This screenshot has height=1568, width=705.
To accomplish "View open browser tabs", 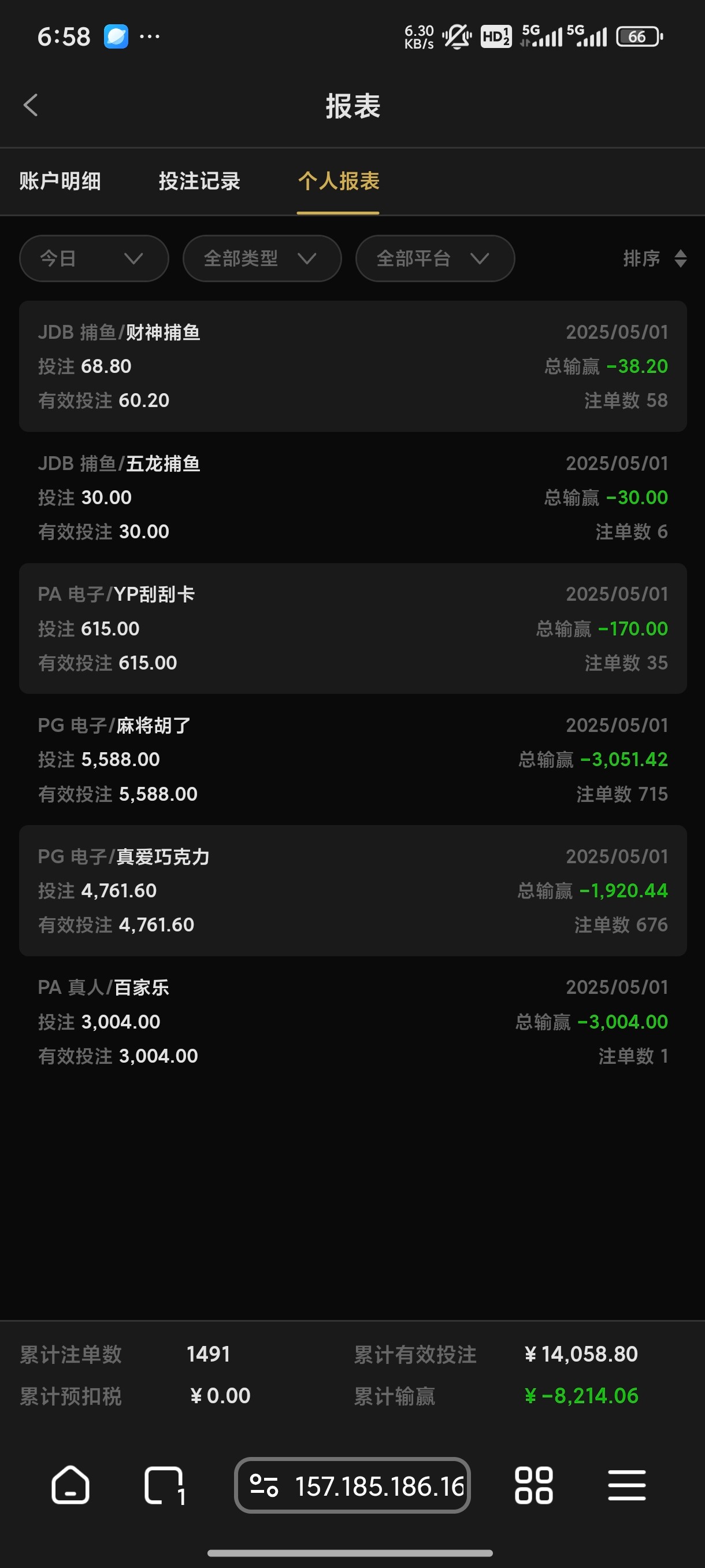I will (164, 1485).
